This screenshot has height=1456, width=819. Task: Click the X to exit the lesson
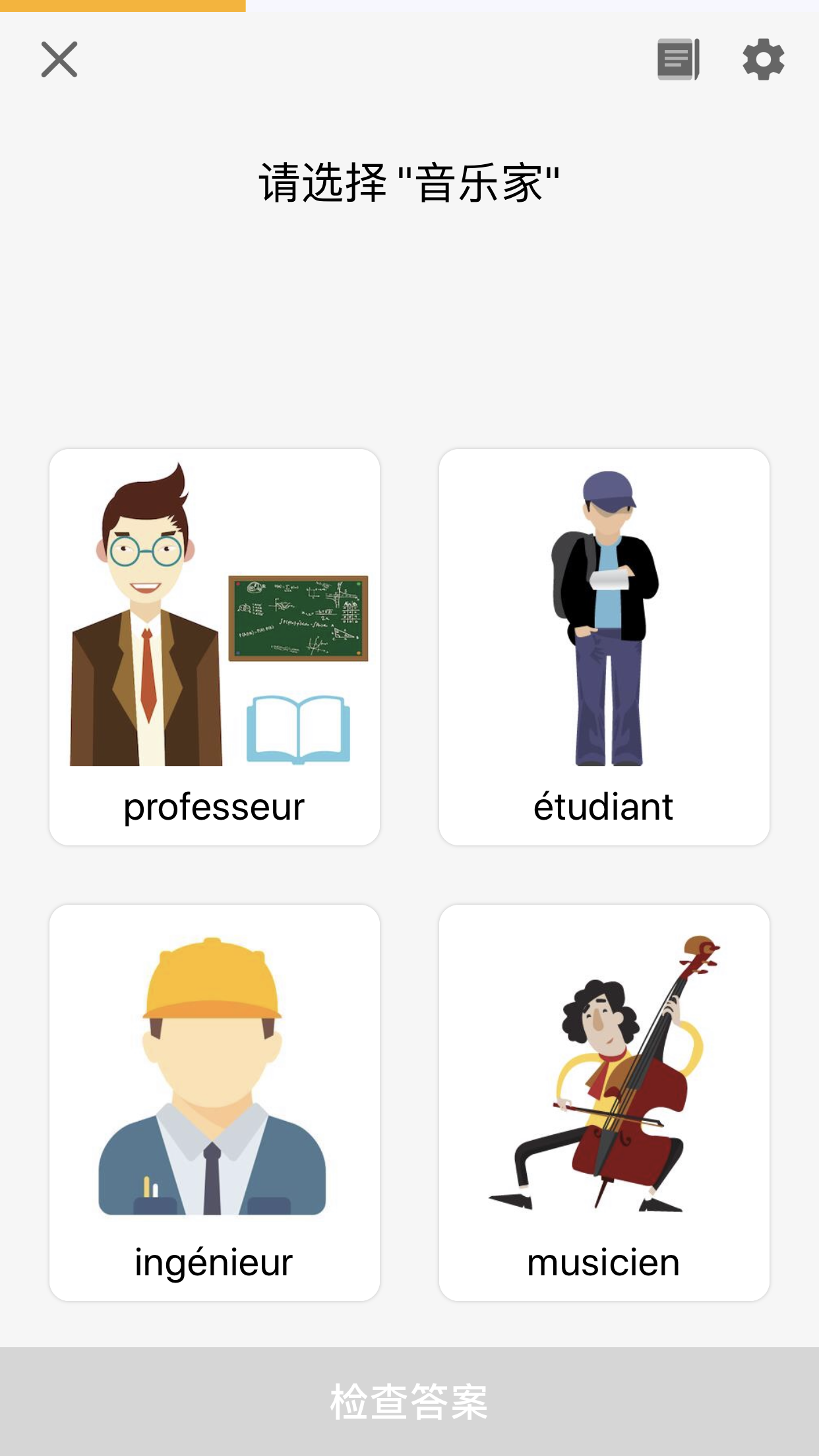coord(59,60)
